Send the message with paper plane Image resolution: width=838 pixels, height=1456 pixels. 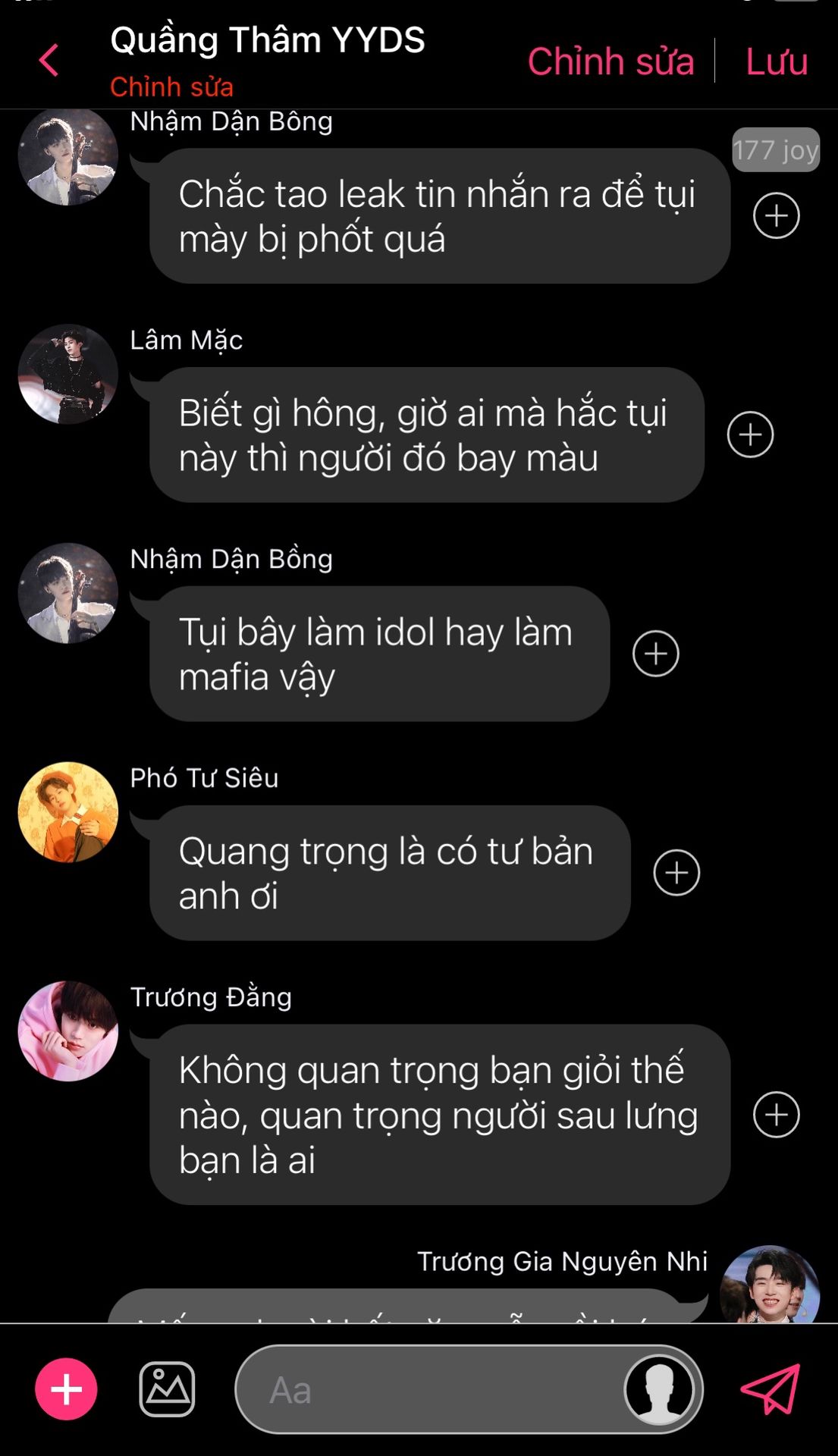click(770, 1389)
